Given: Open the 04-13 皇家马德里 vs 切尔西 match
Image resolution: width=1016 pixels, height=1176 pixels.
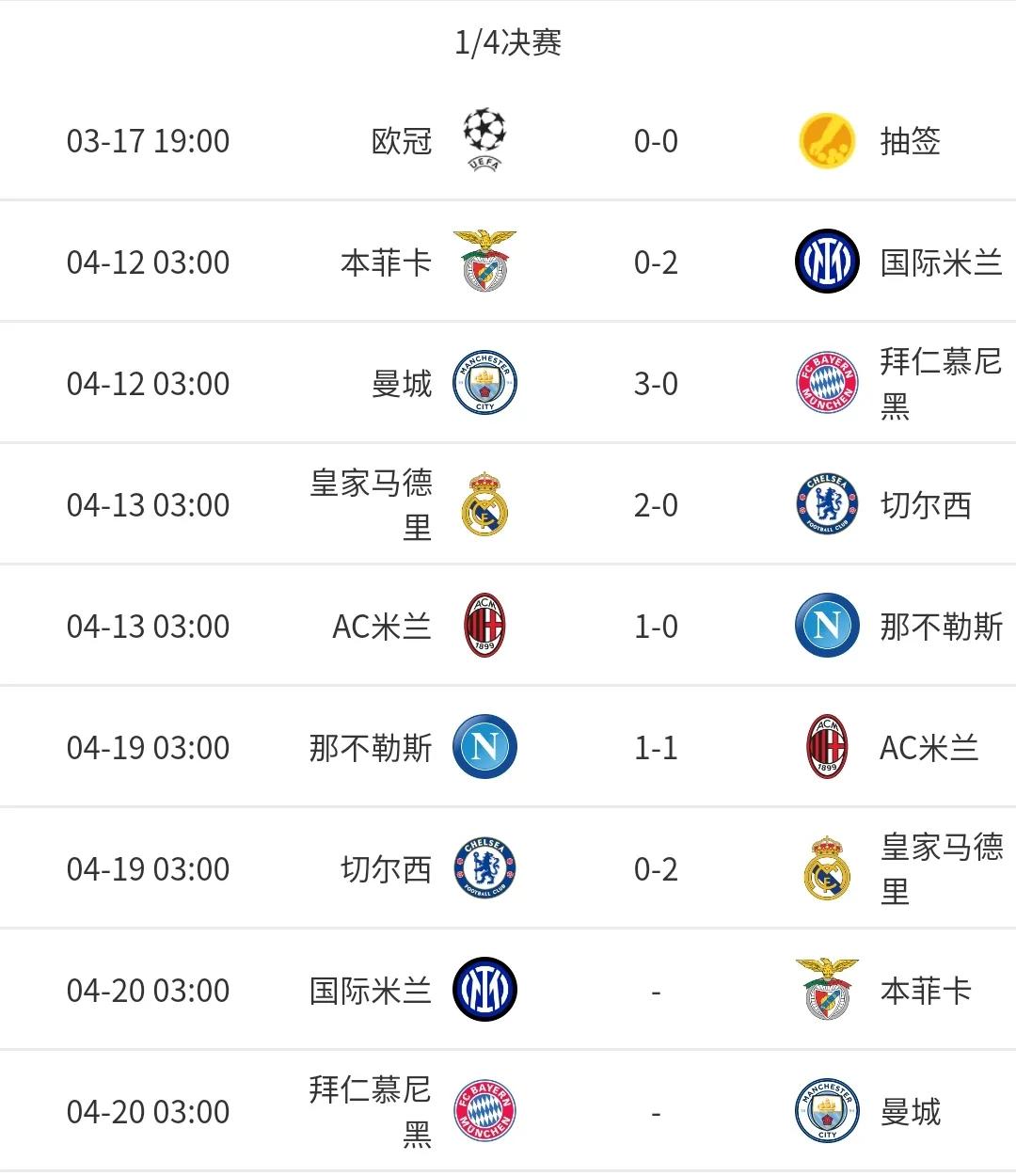Looking at the screenshot, I should [x=508, y=505].
